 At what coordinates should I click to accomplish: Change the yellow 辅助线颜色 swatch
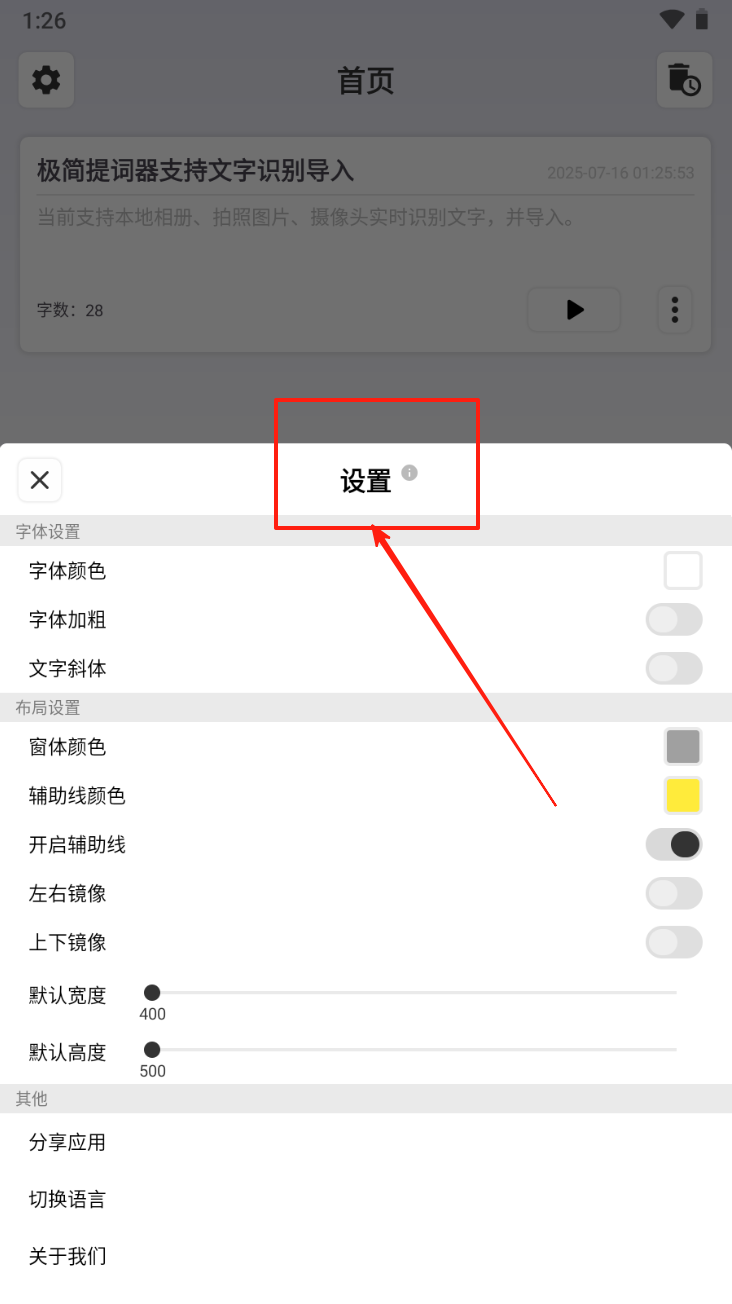tap(683, 796)
